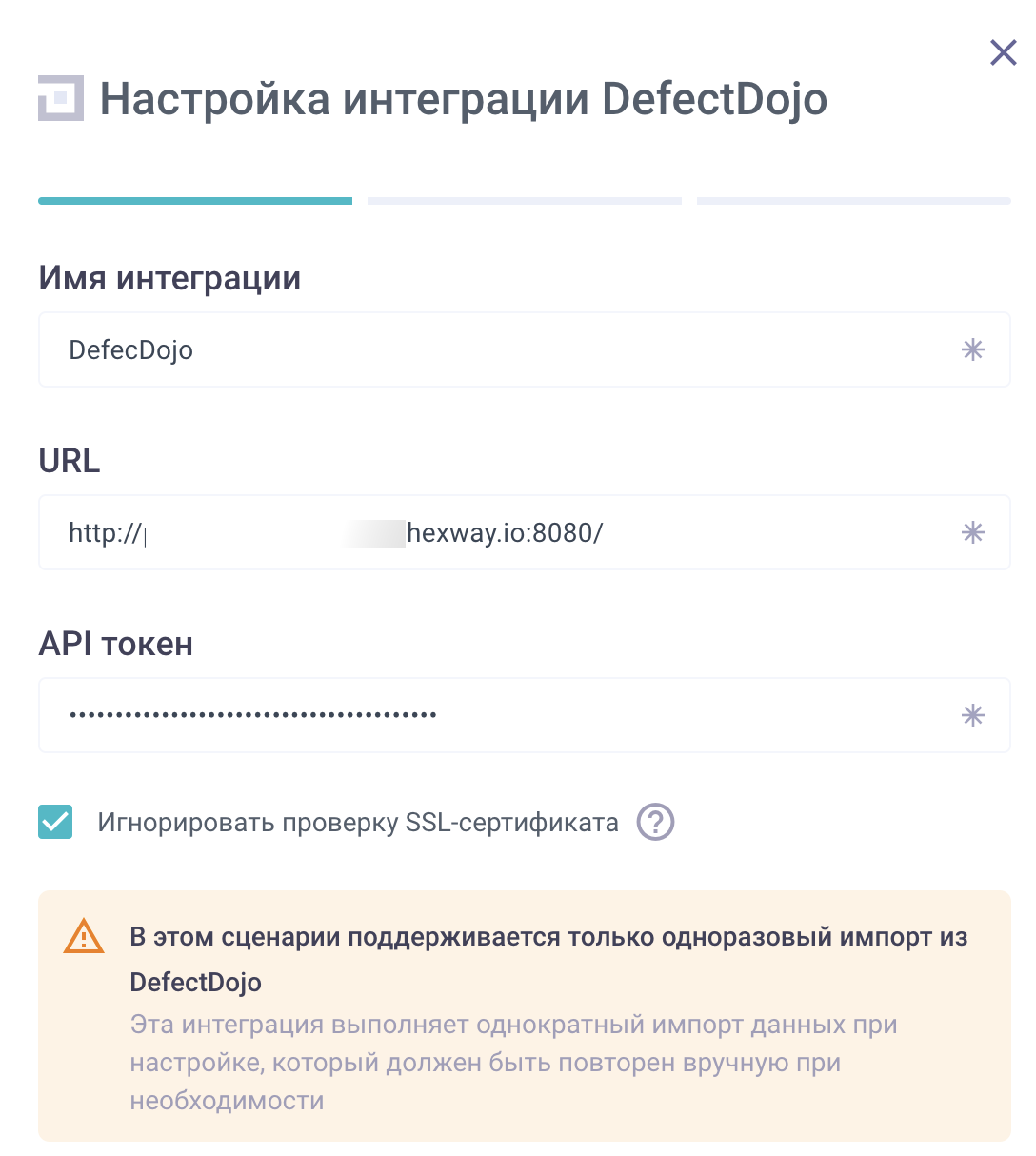Close the DefectDojo integration dialog
The image size is (1036, 1156).
pyautogui.click(x=1003, y=52)
